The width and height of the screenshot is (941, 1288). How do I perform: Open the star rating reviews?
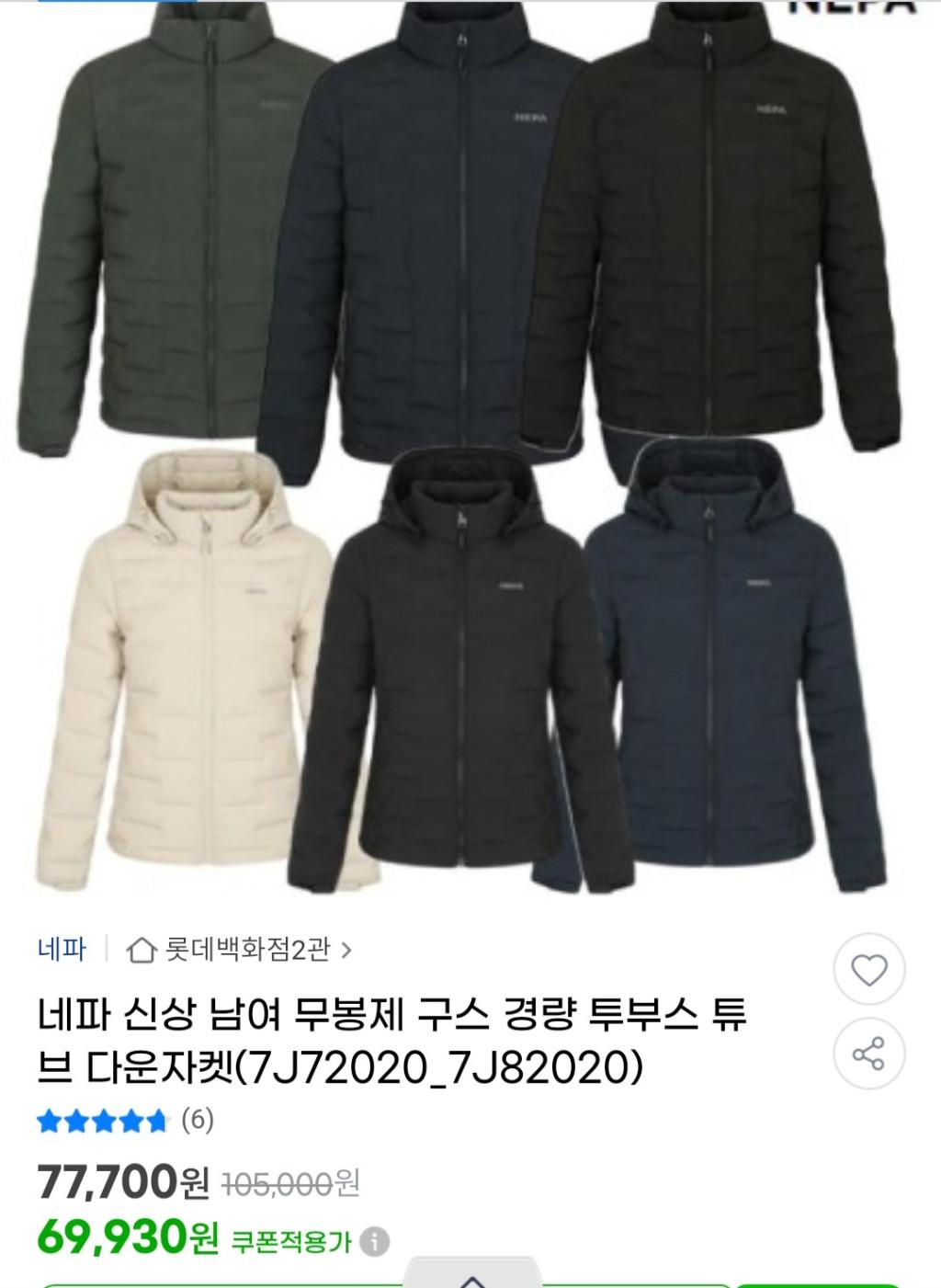[124, 1120]
